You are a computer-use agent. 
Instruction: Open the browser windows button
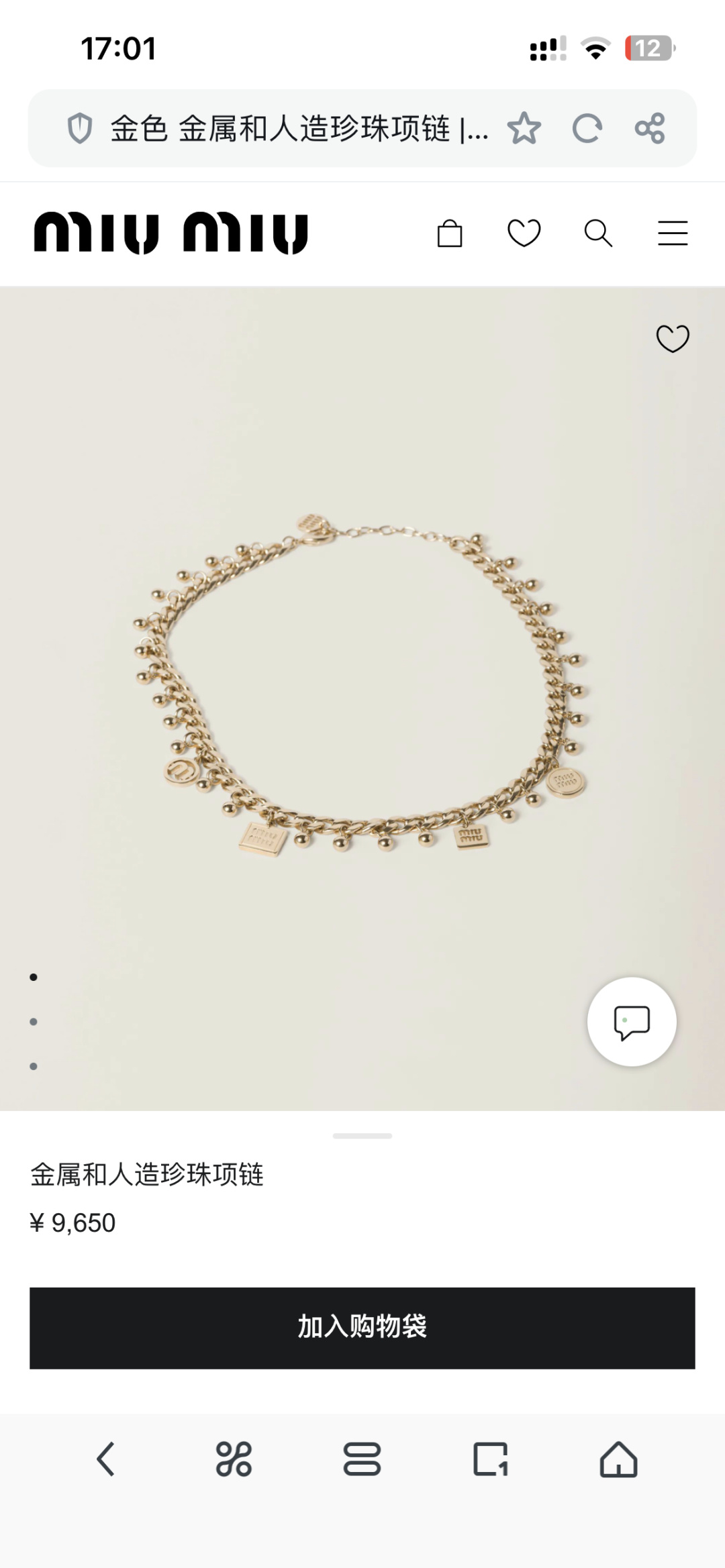(362, 1459)
